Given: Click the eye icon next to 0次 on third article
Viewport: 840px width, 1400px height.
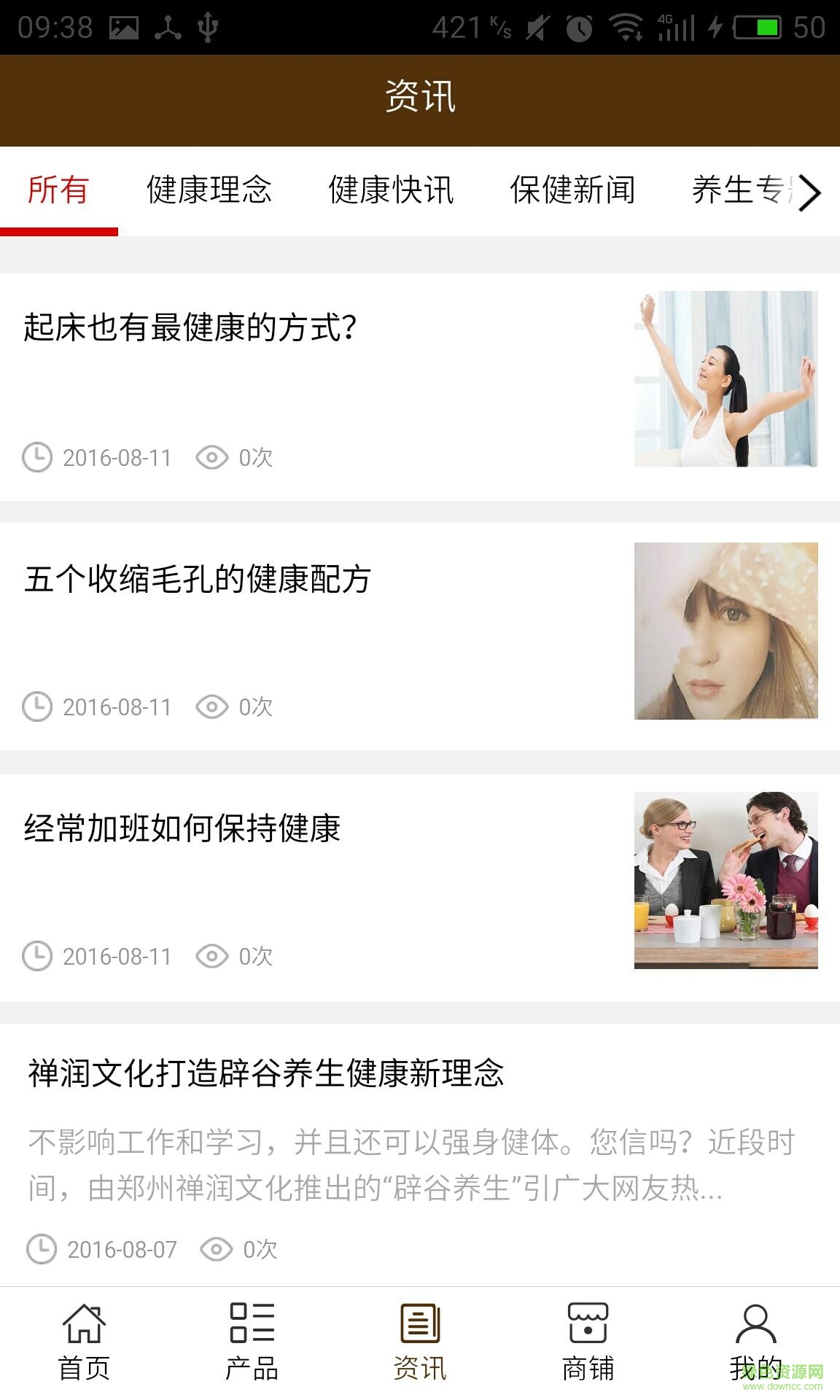Looking at the screenshot, I should (211, 956).
